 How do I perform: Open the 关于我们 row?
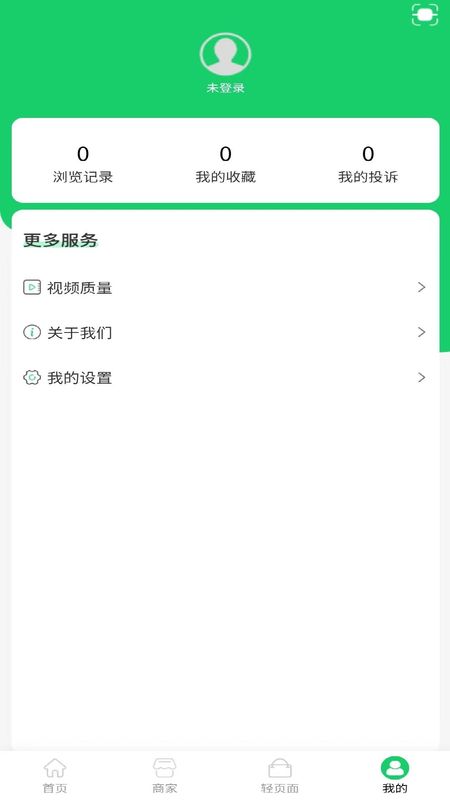225,333
